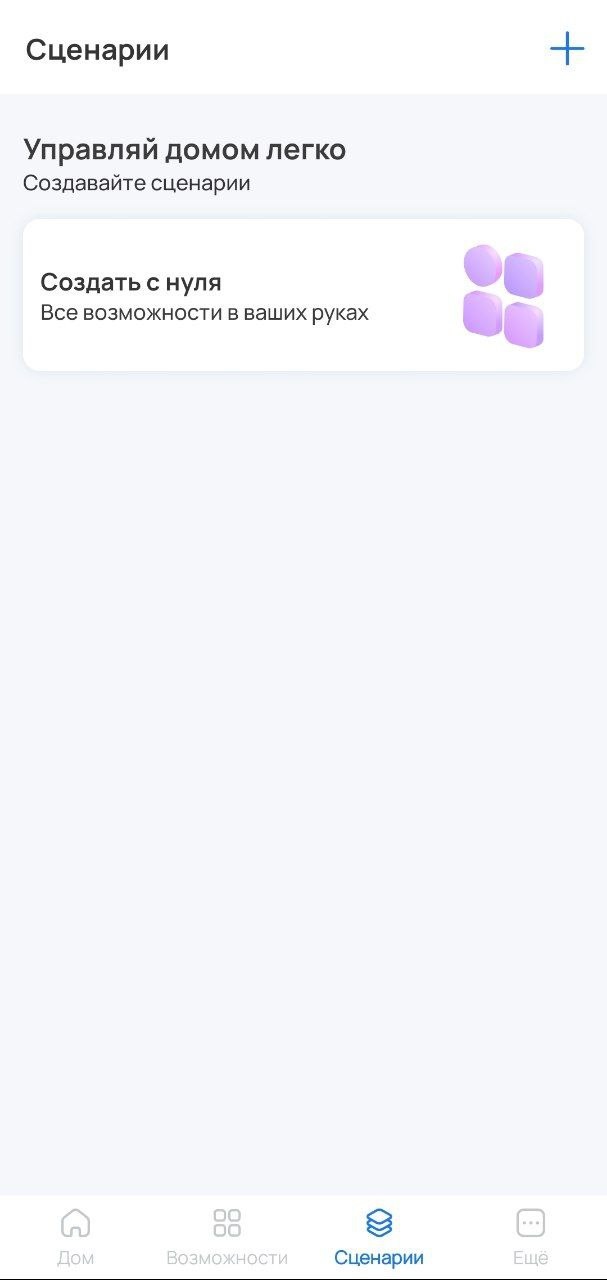
Task: Go to the Возможности tab
Action: click(227, 1236)
